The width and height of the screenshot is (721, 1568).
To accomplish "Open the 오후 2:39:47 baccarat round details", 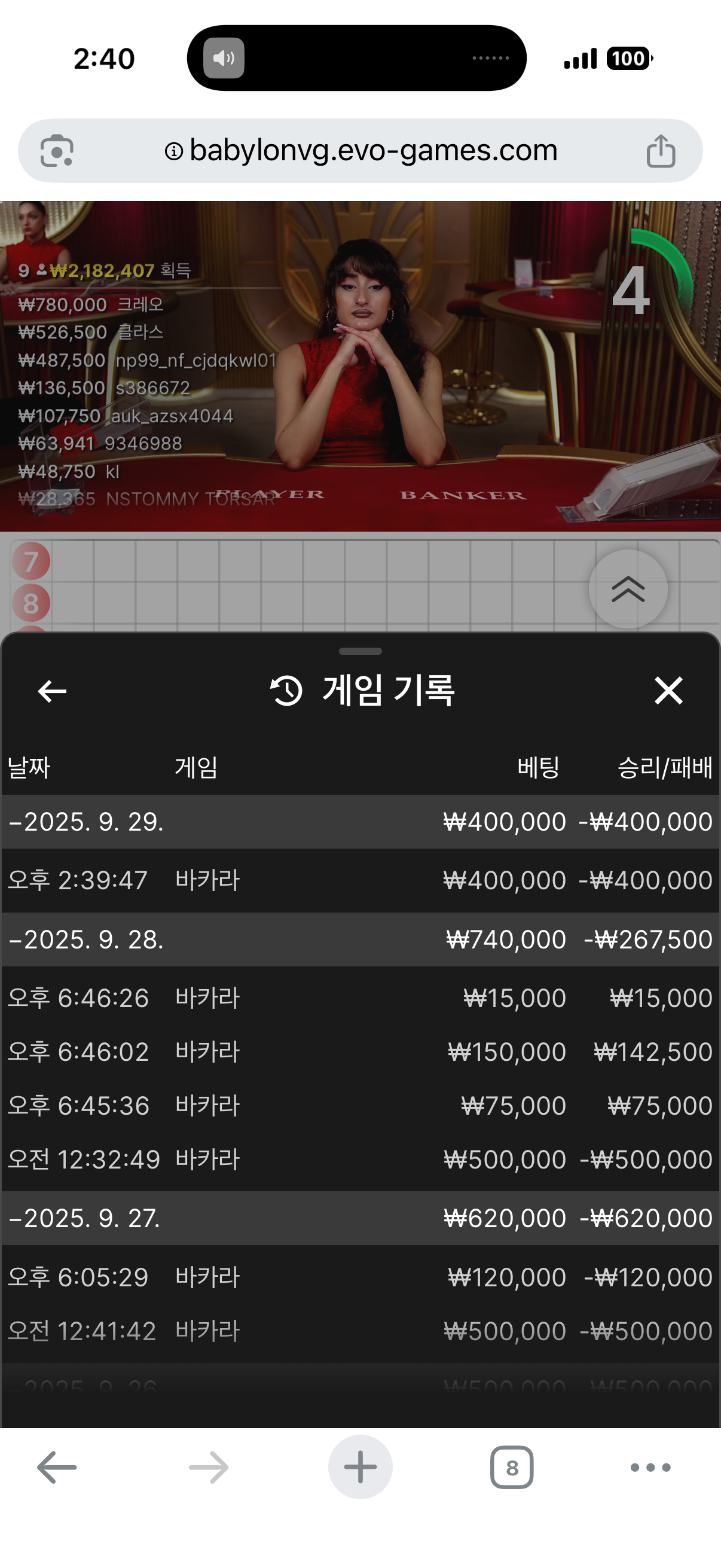I will [x=360, y=880].
